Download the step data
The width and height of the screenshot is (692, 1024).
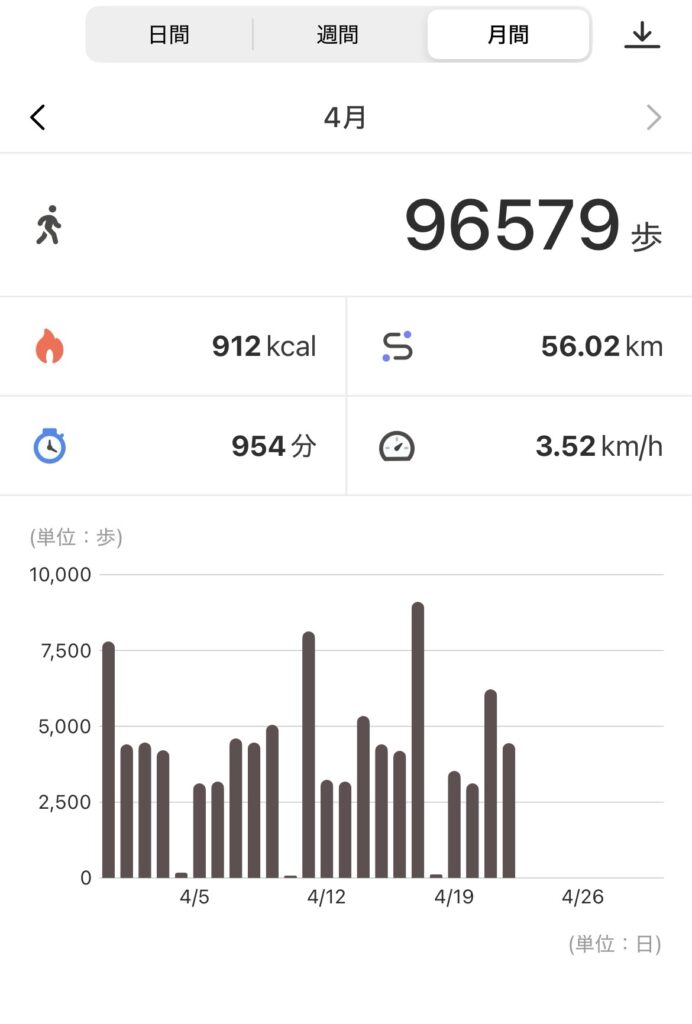[642, 35]
